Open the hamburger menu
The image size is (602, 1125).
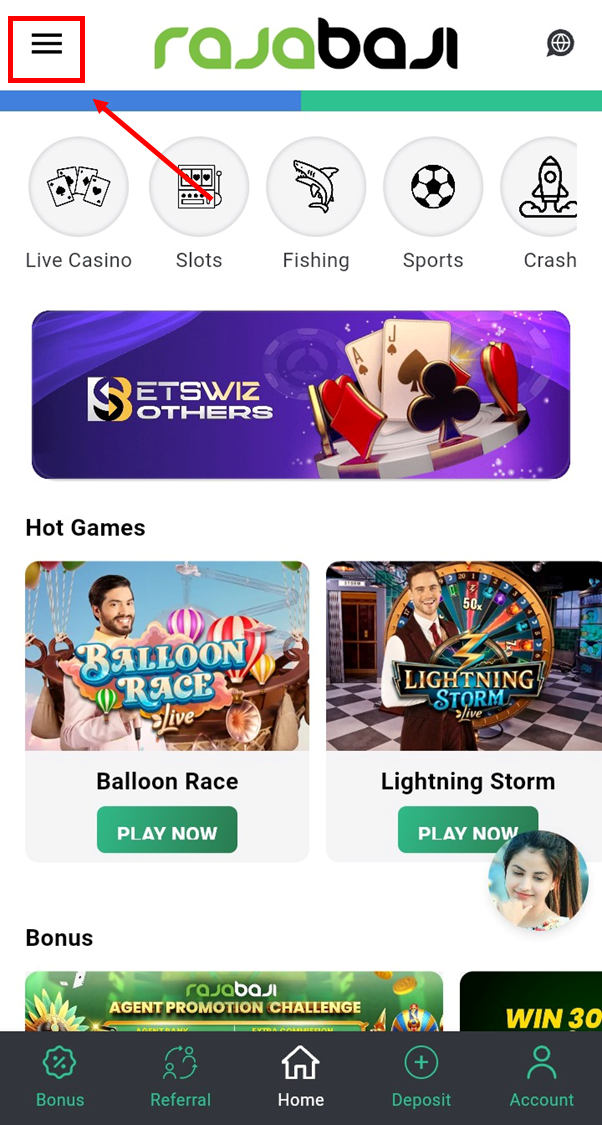point(46,43)
